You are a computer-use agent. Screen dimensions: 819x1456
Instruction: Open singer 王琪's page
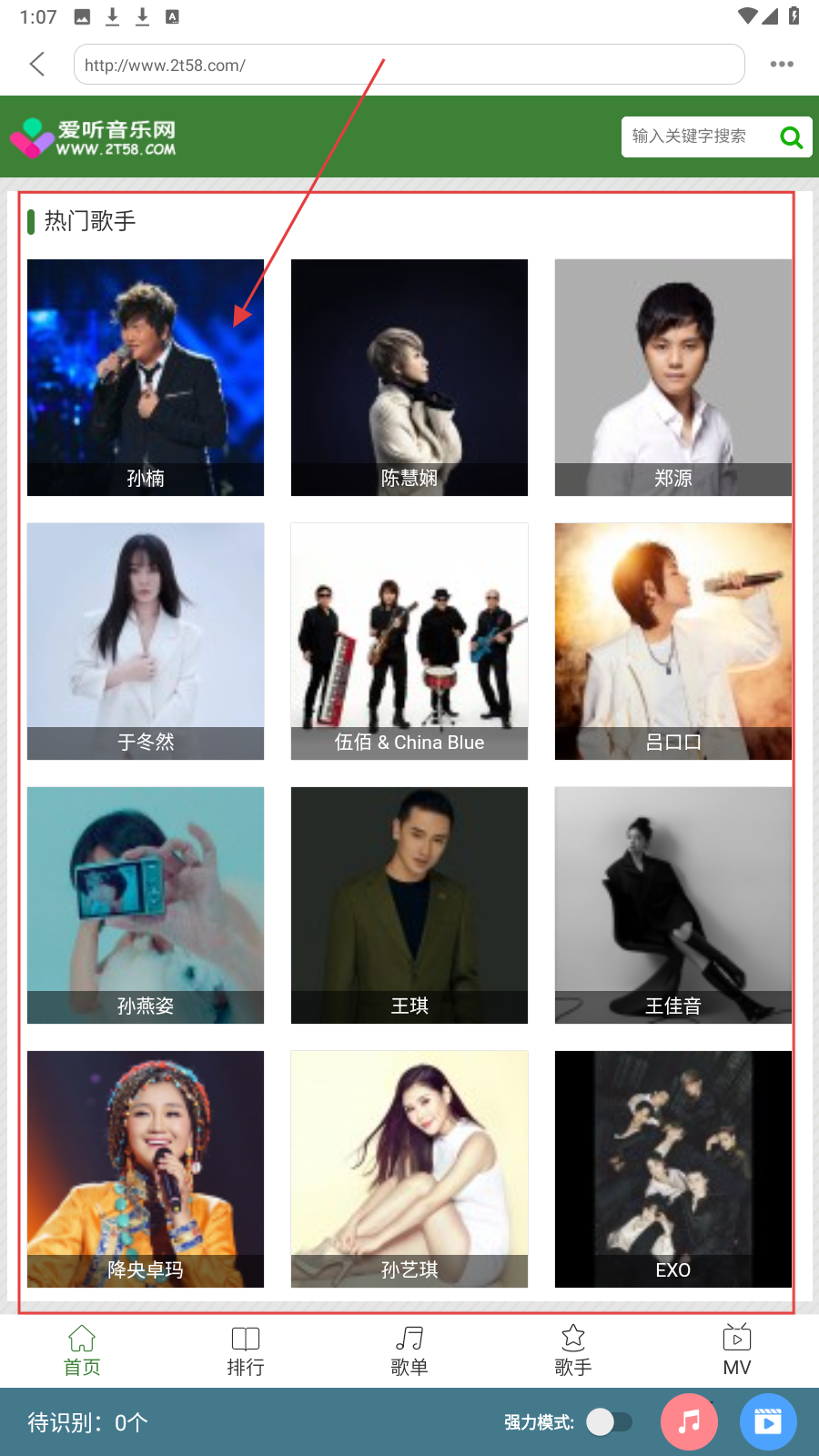coord(409,905)
